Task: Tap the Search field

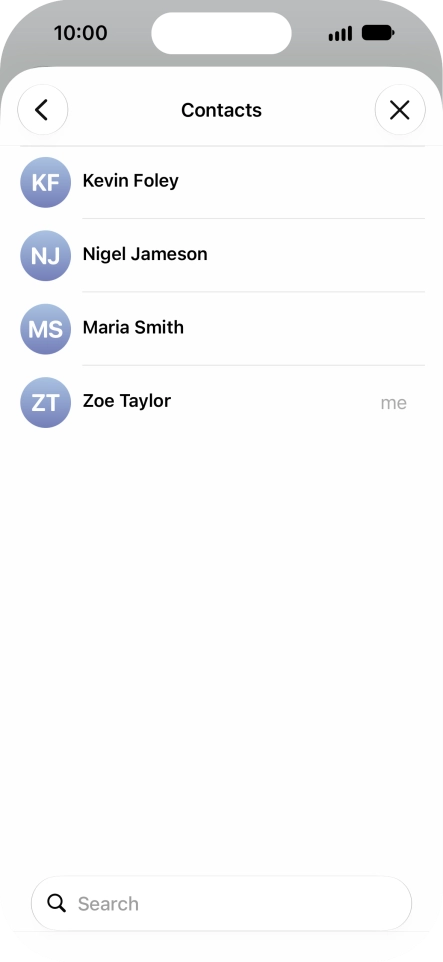Action: pos(222,903)
